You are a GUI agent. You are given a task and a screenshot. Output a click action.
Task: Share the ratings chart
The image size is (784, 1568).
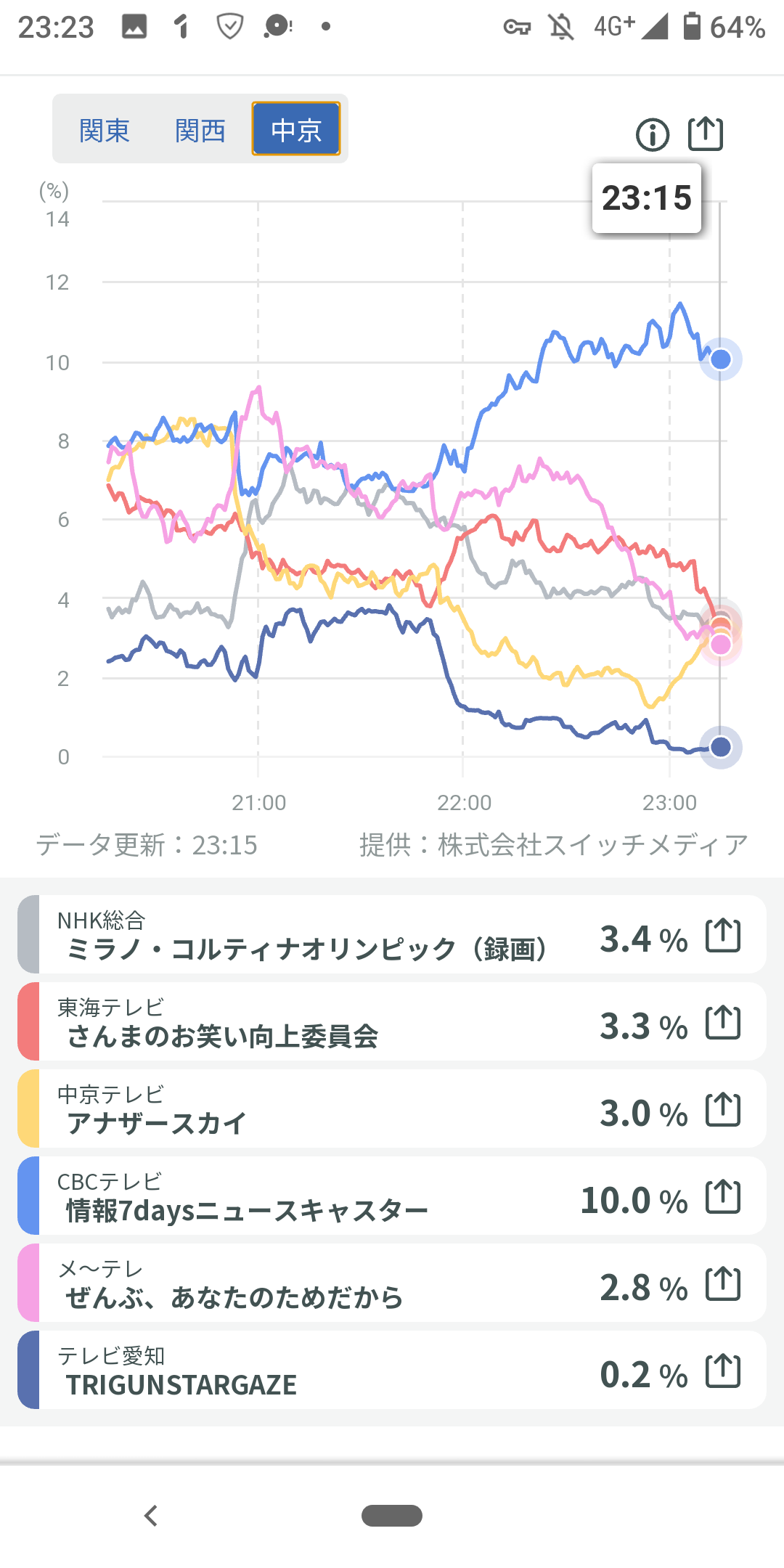(706, 134)
